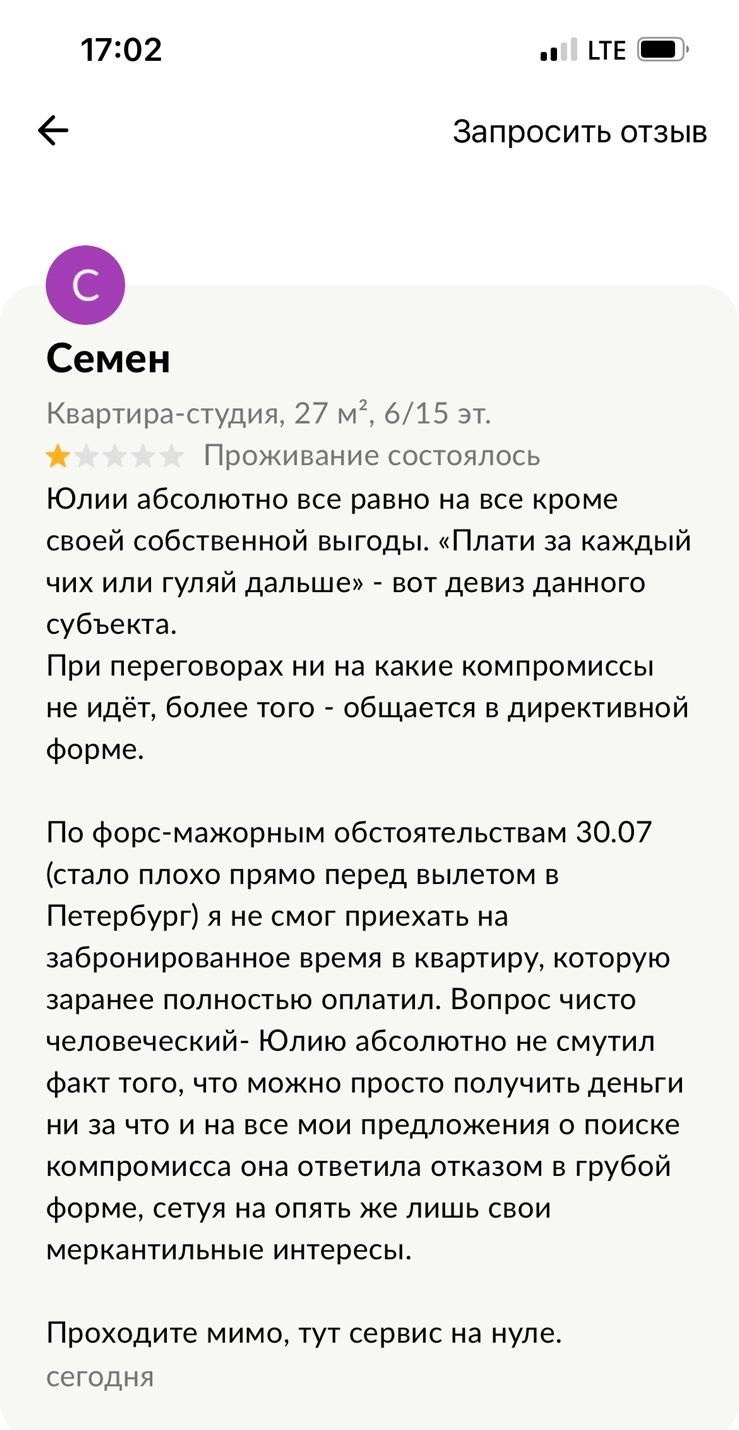
Task: Open reviewer Семен's purple avatar
Action: pyautogui.click(x=86, y=285)
